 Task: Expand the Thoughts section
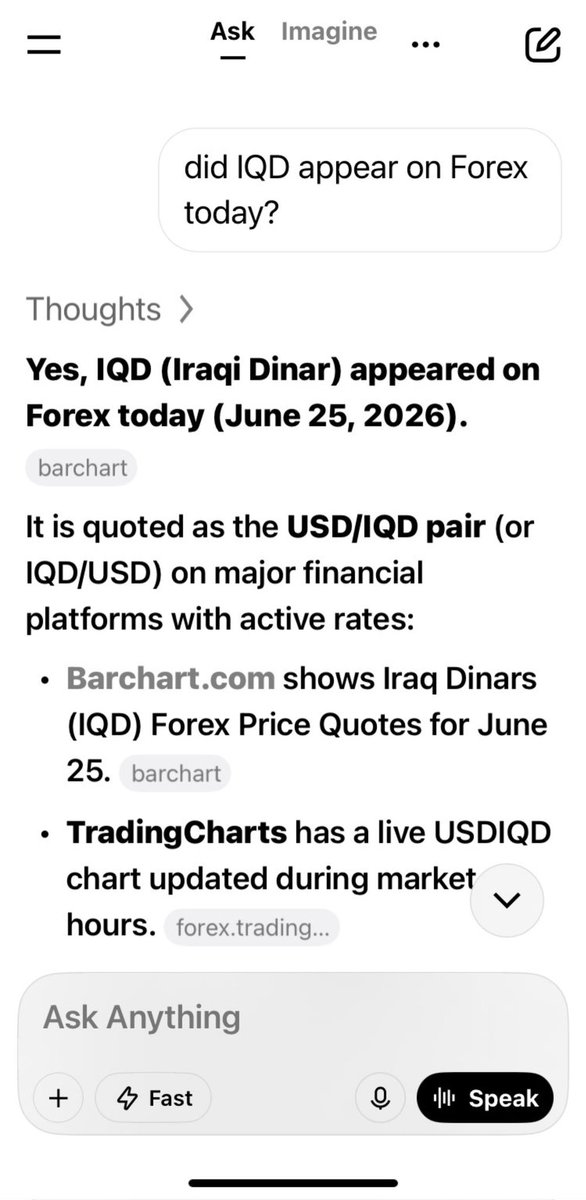tap(109, 309)
